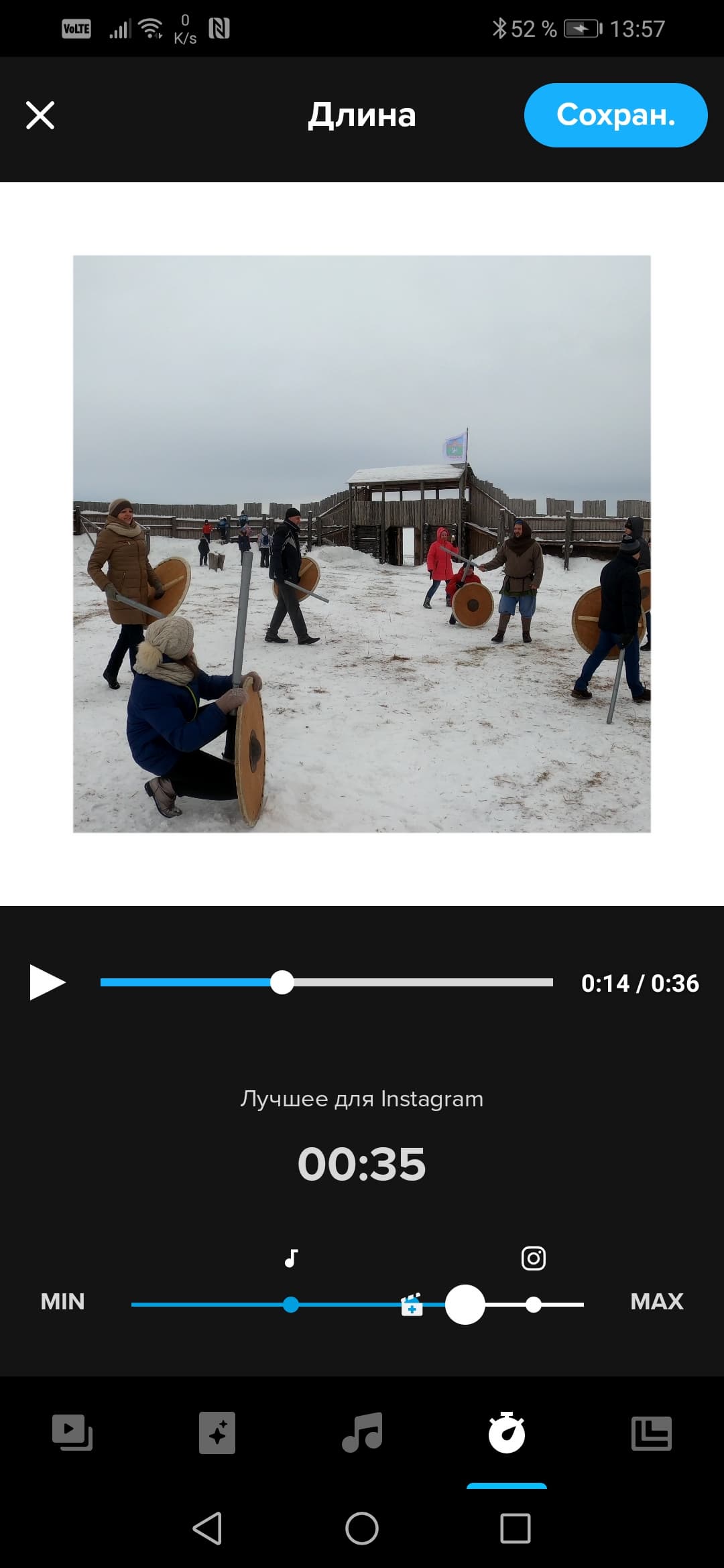Play the video preview
724x1568 pixels.
[47, 982]
